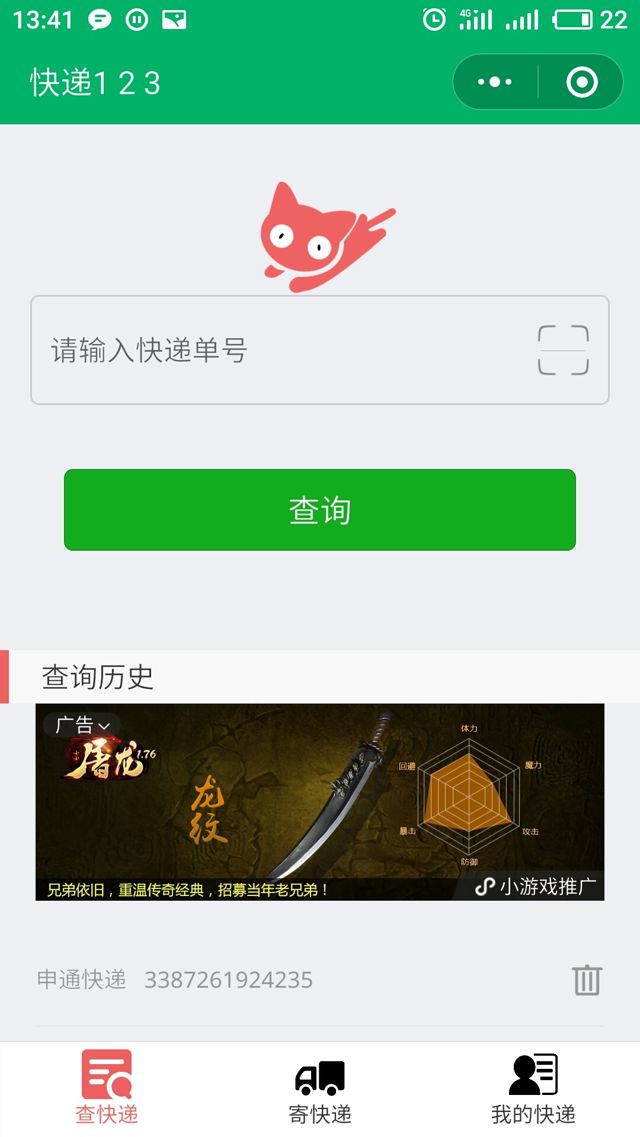This screenshot has height=1137, width=640.
Task: Tap the green 查询 button
Action: pyautogui.click(x=320, y=510)
